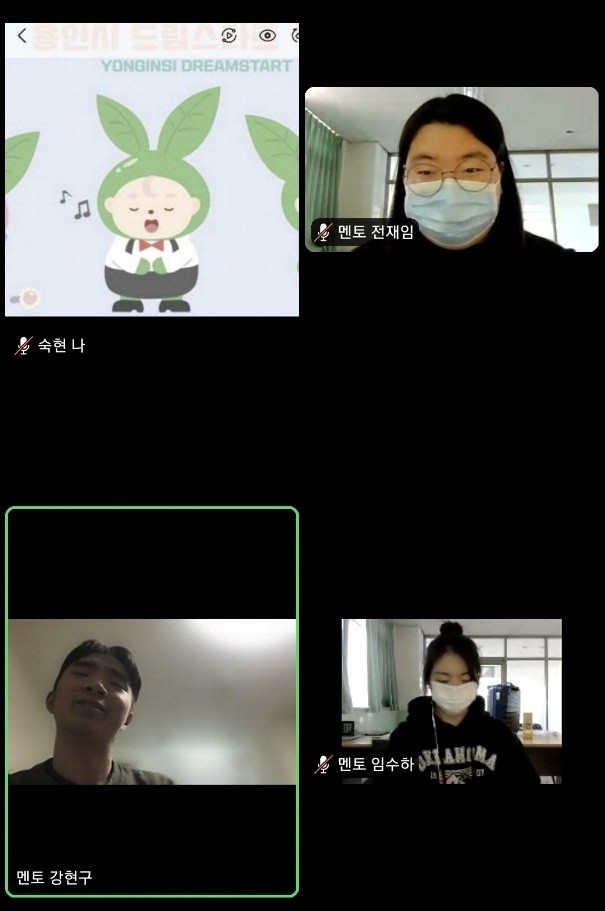605x911 pixels.
Task: Tap 멘토 전재임's video tile
Action: 452,168
